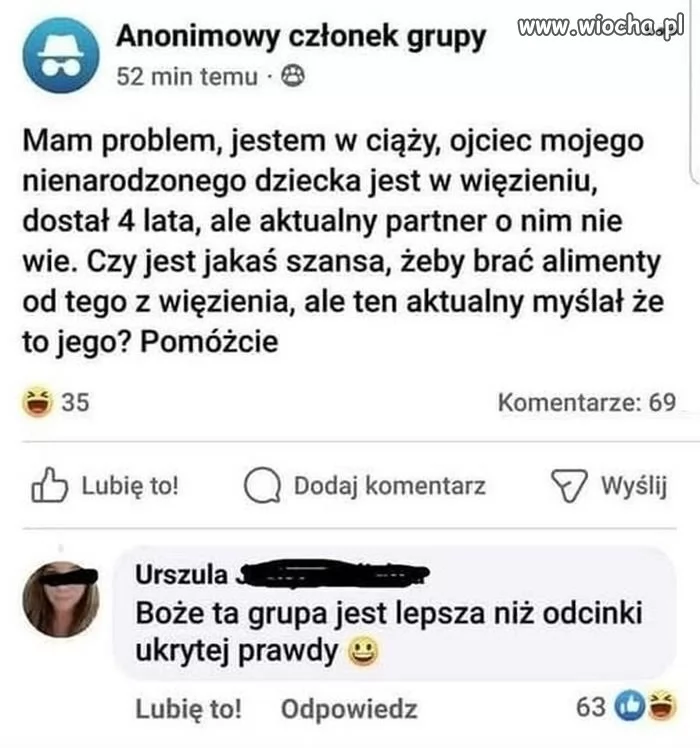The height and width of the screenshot is (748, 700).
Task: View all 69 comments
Action: pos(586,403)
